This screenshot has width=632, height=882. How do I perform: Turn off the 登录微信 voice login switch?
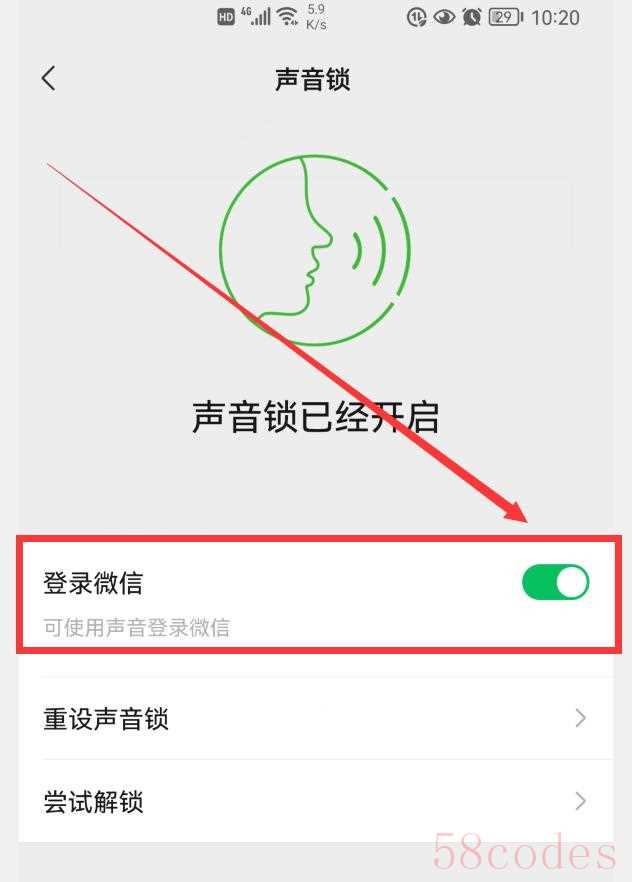pyautogui.click(x=555, y=583)
